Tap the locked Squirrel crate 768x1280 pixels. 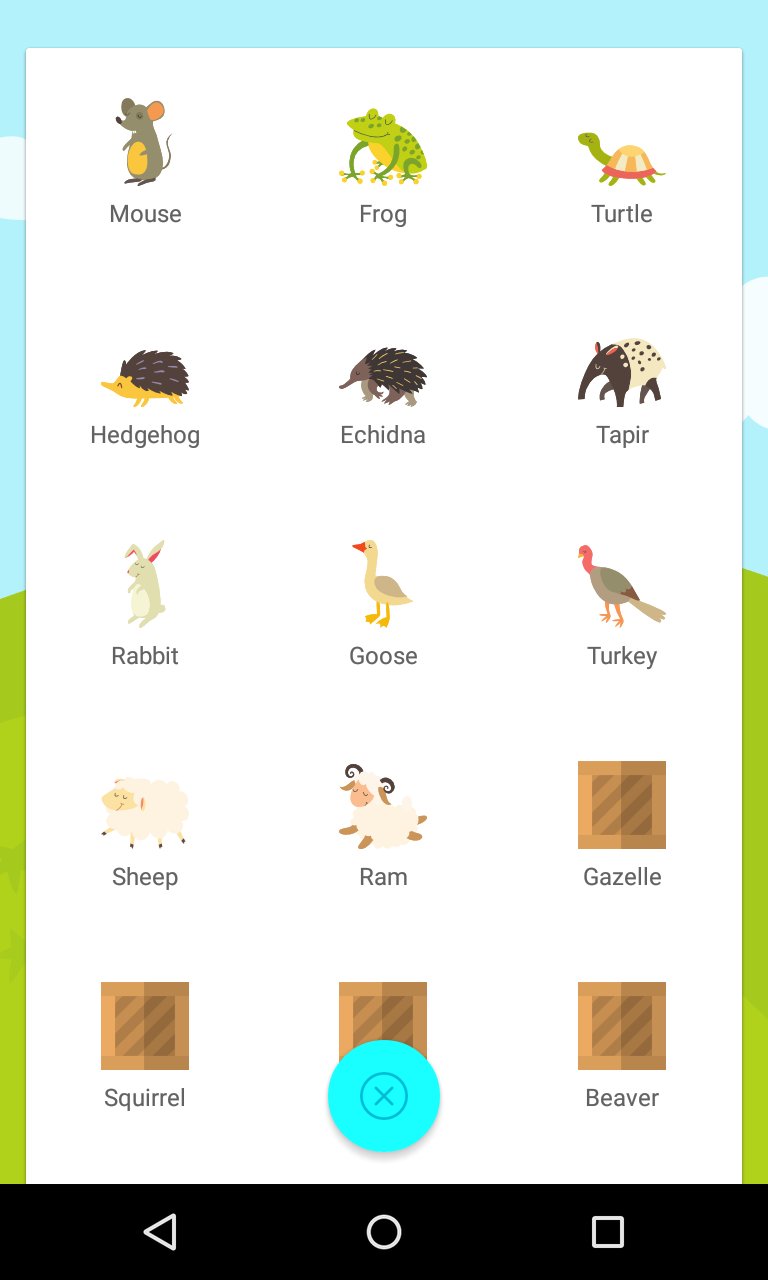[x=145, y=1025]
